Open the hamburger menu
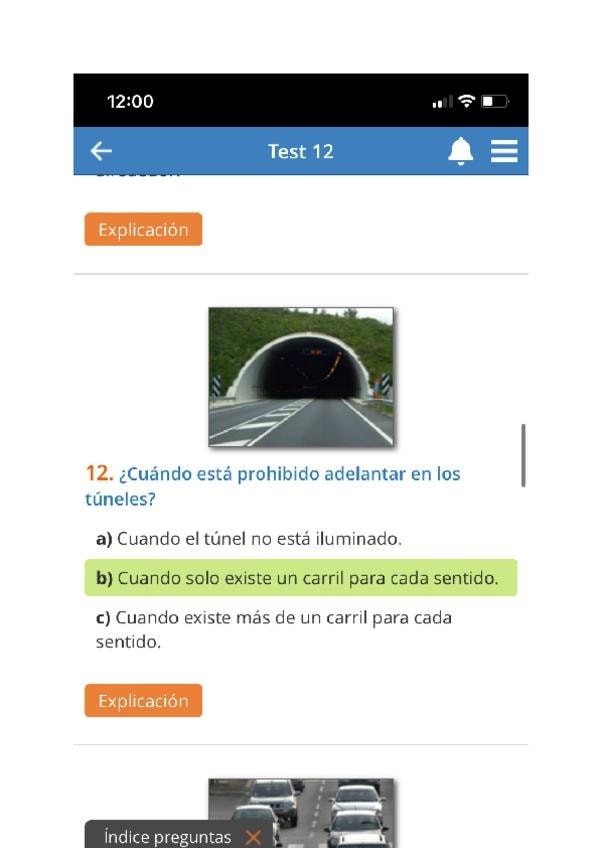Viewport: 600px width, 848px height. click(504, 151)
